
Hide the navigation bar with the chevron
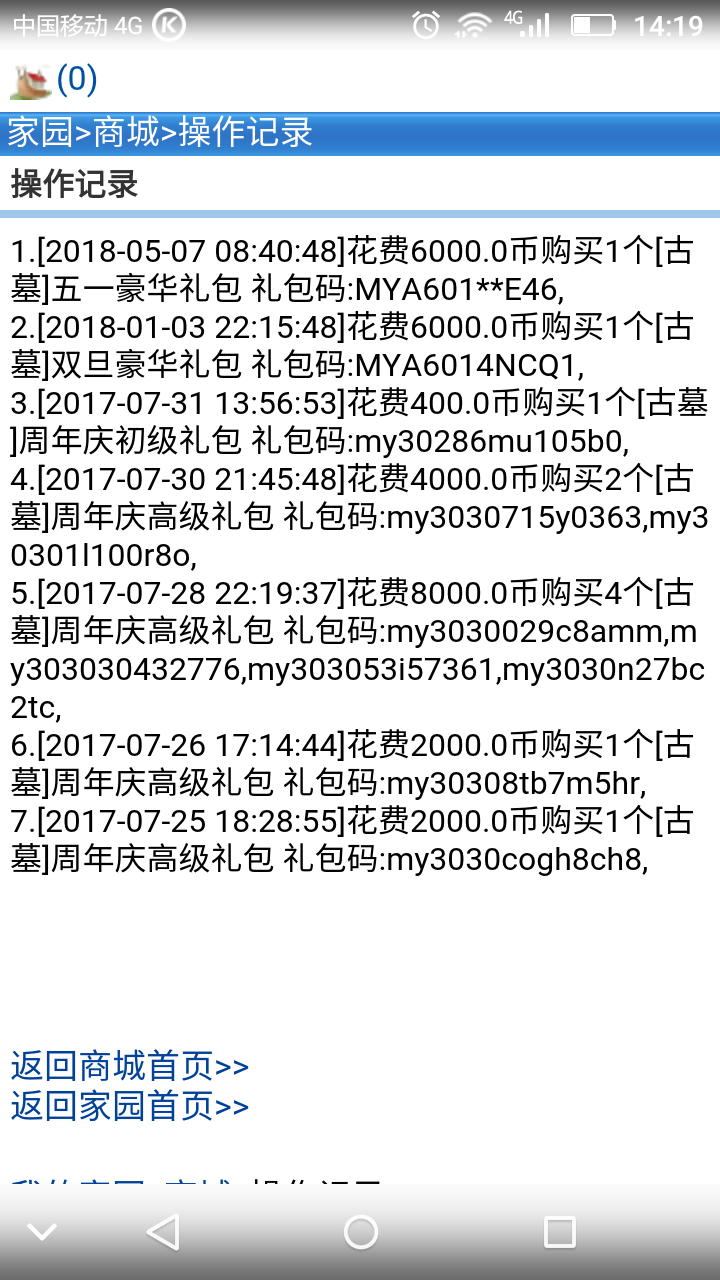(42, 1232)
